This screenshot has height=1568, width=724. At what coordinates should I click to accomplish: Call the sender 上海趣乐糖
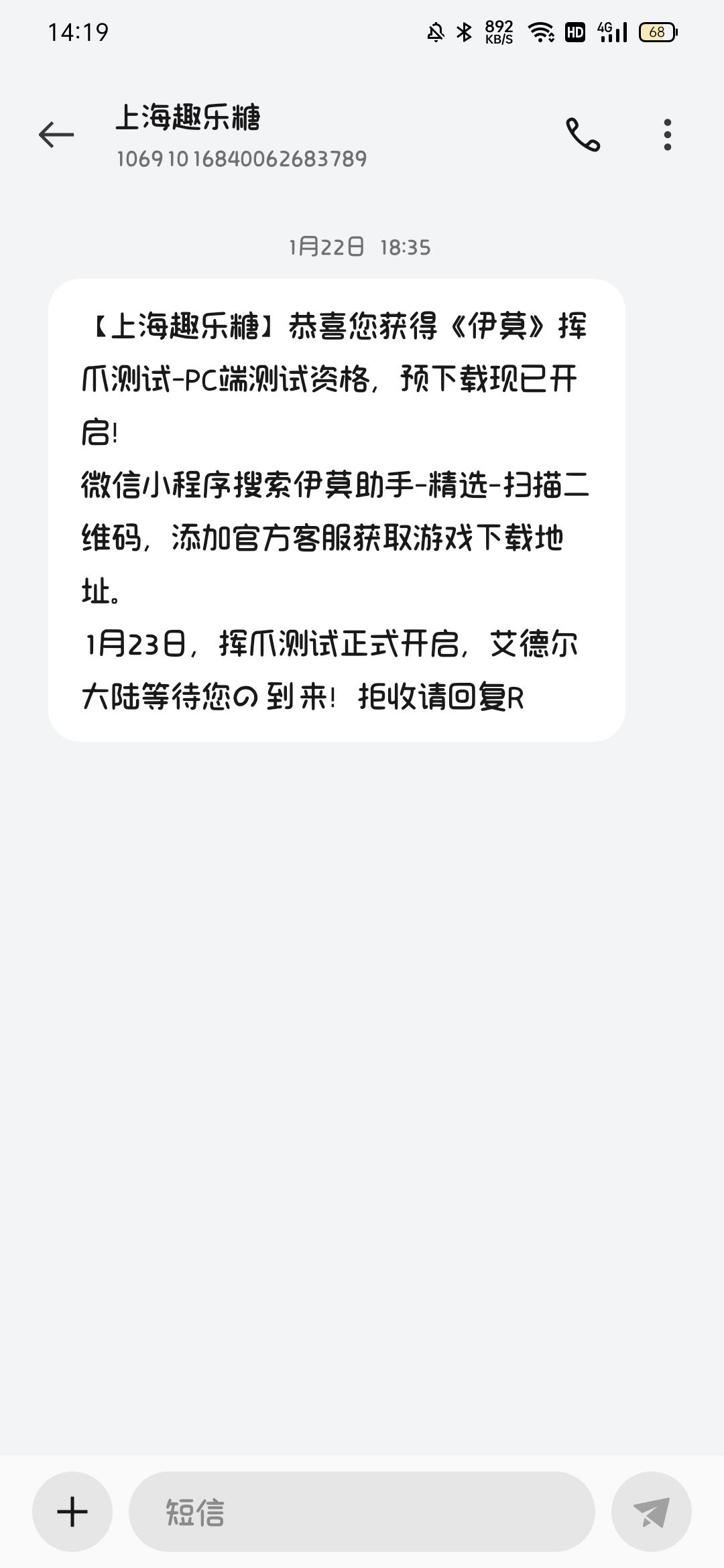(x=583, y=135)
